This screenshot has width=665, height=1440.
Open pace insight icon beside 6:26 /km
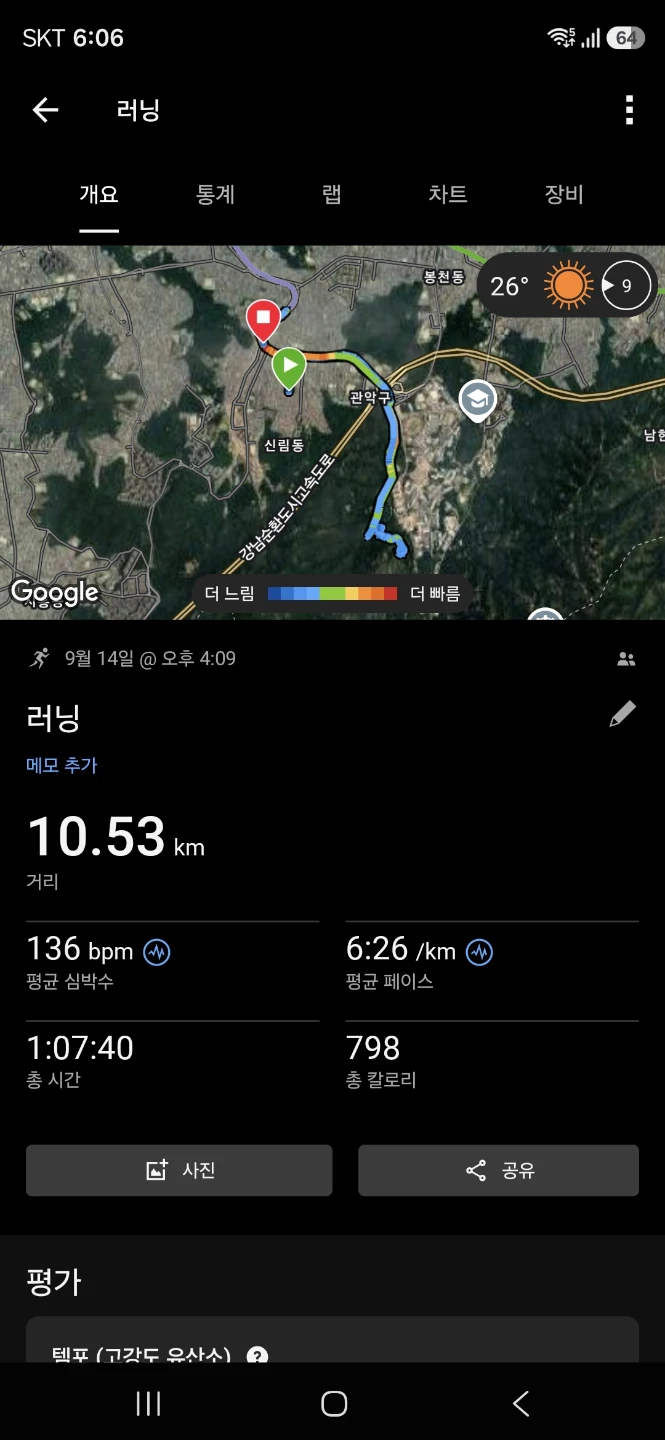pos(480,951)
